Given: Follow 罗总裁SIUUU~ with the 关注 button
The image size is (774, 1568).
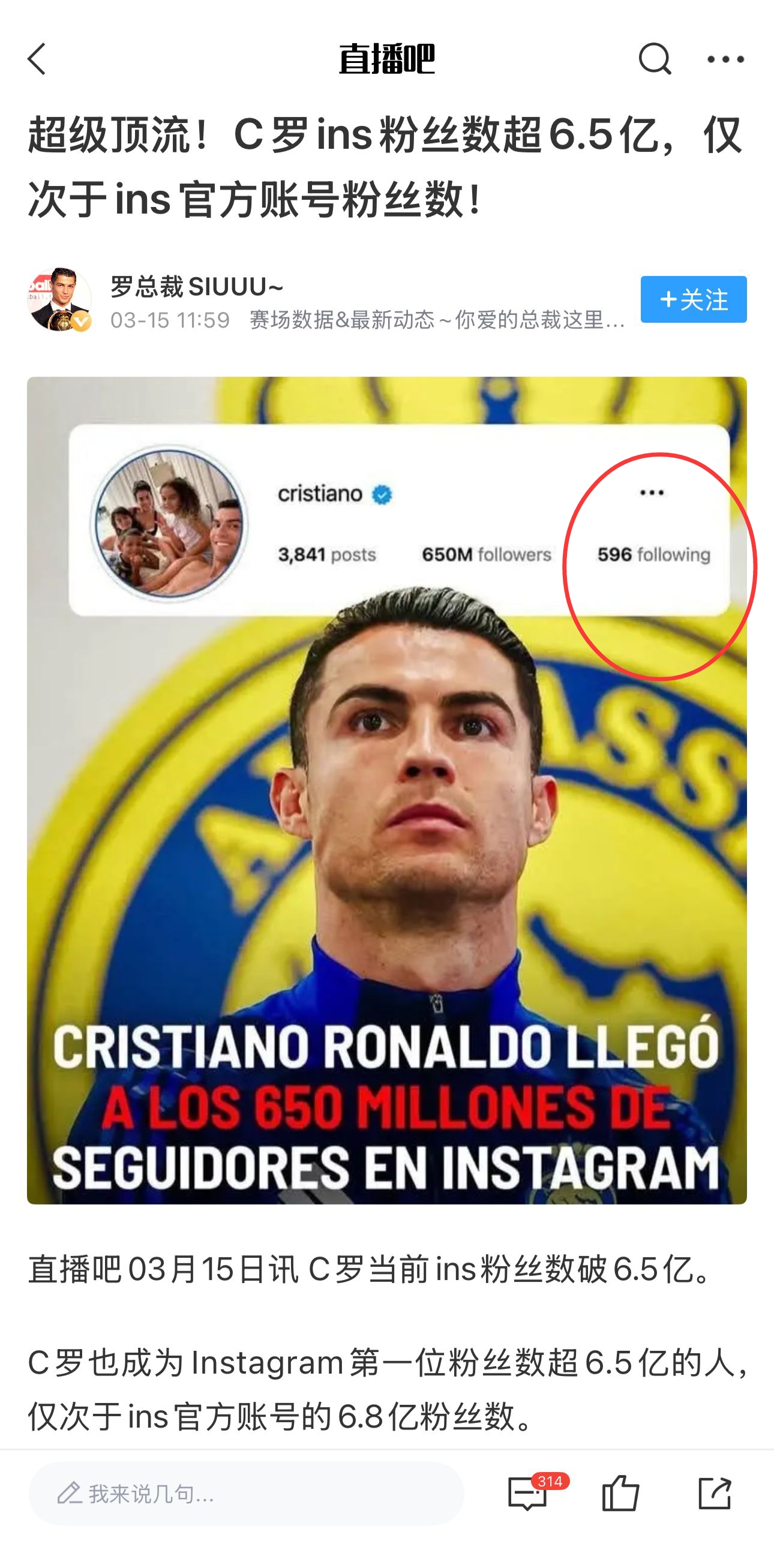Looking at the screenshot, I should tap(693, 299).
